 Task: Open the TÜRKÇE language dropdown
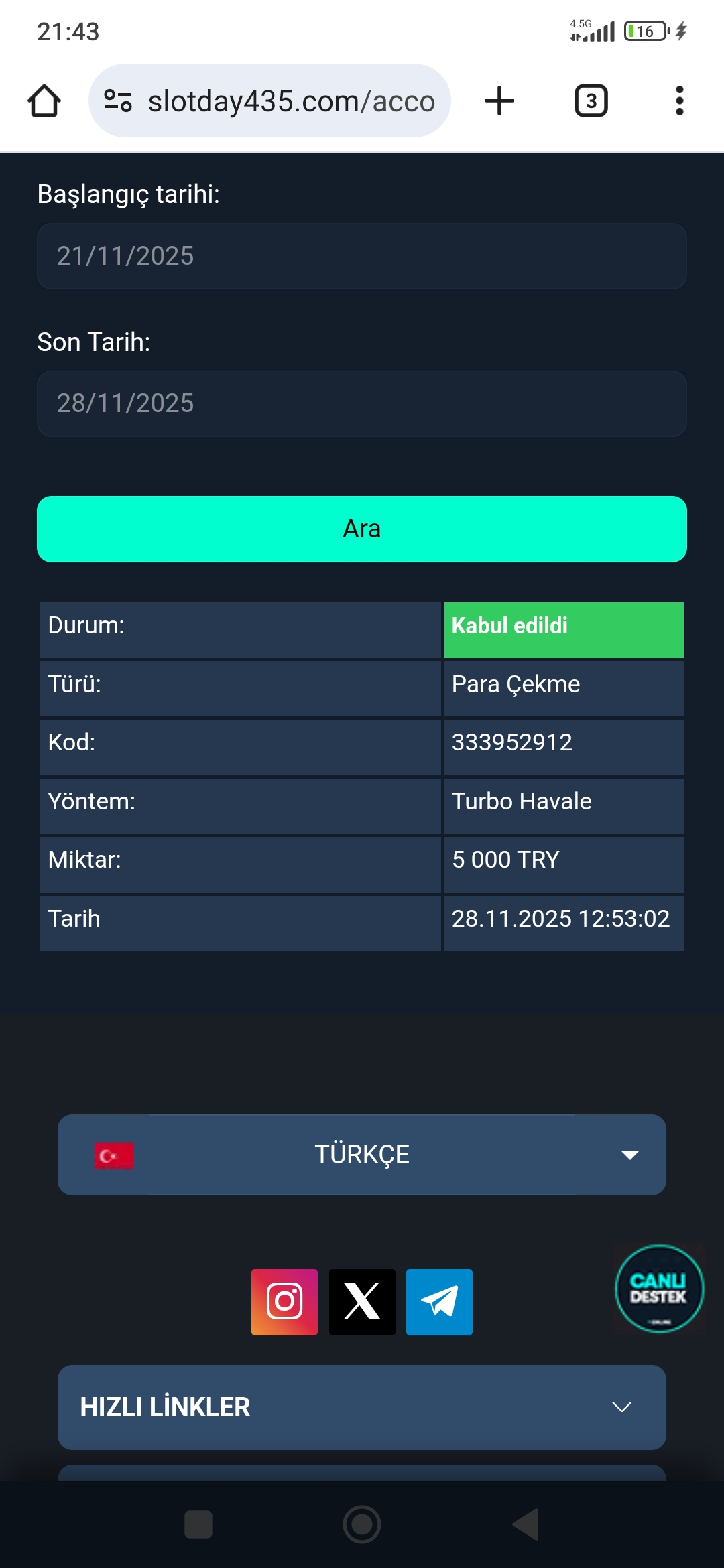pyautogui.click(x=362, y=1155)
